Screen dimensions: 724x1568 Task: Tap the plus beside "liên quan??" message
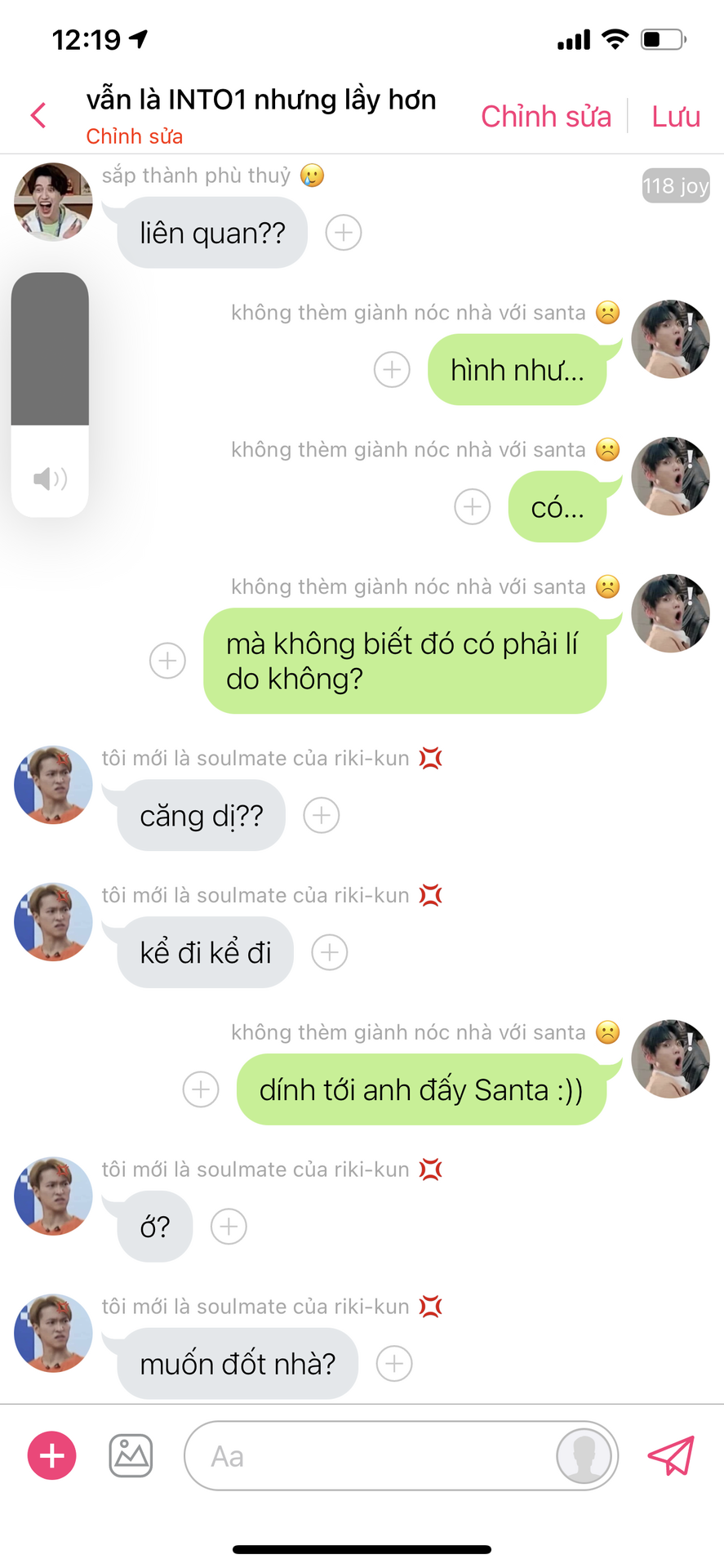click(x=344, y=233)
